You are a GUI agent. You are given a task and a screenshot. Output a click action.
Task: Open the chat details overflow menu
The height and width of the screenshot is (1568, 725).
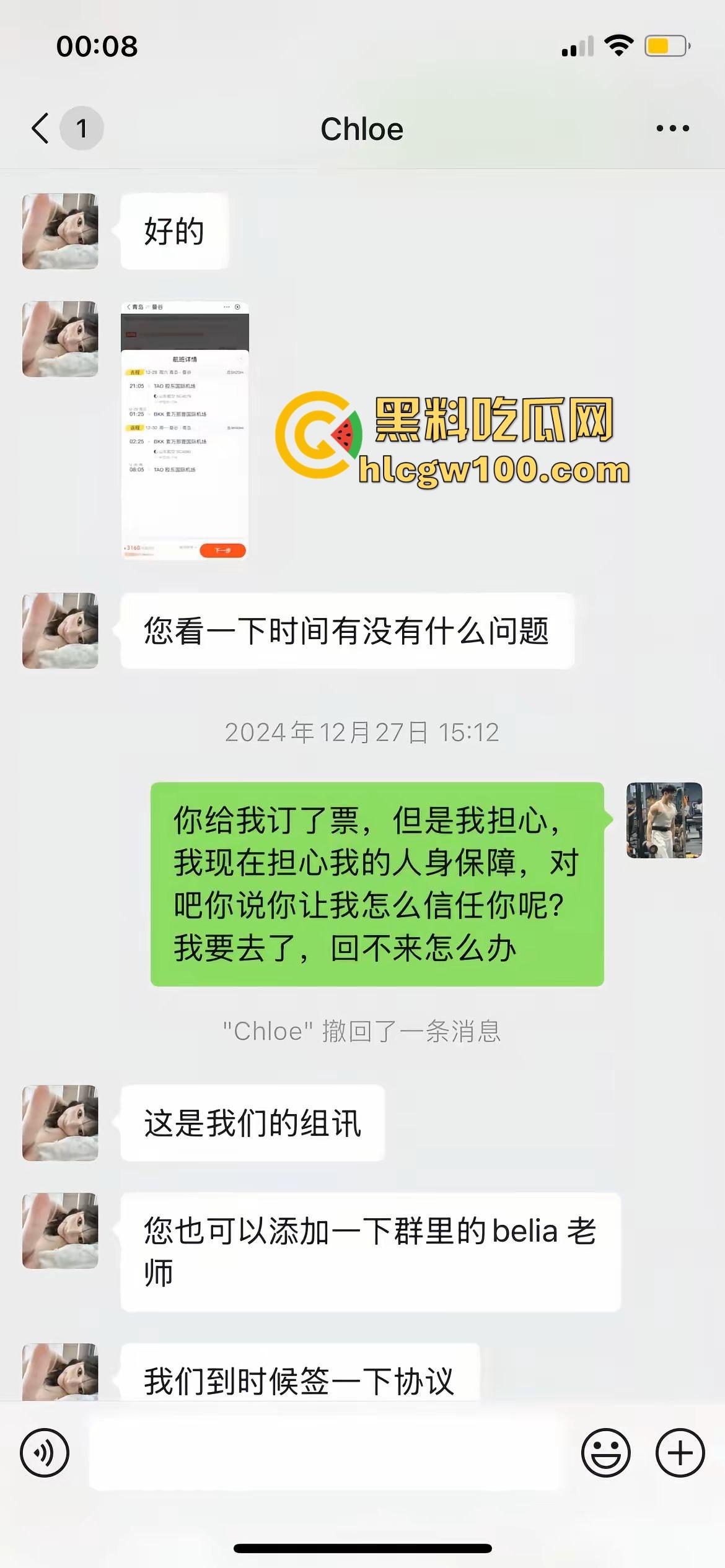672,129
